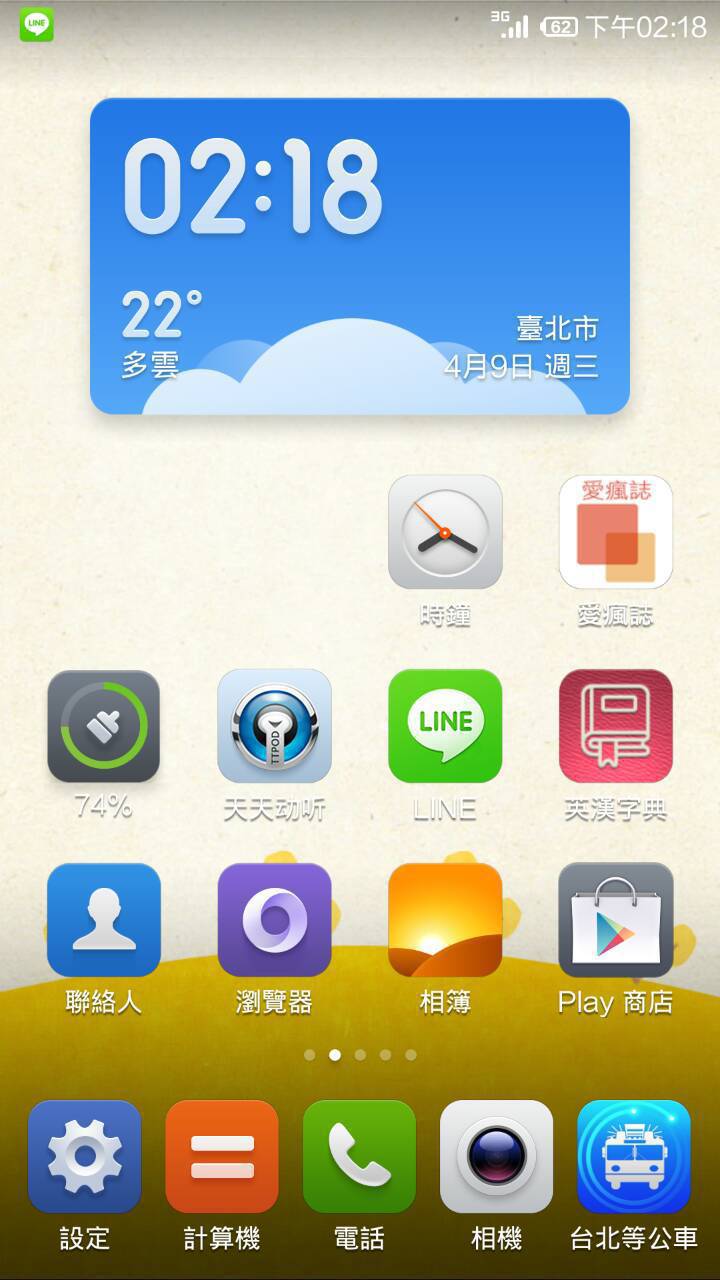Image resolution: width=720 pixels, height=1280 pixels.
Task: Open the 台北等公車 bus app
Action: coord(634,1157)
